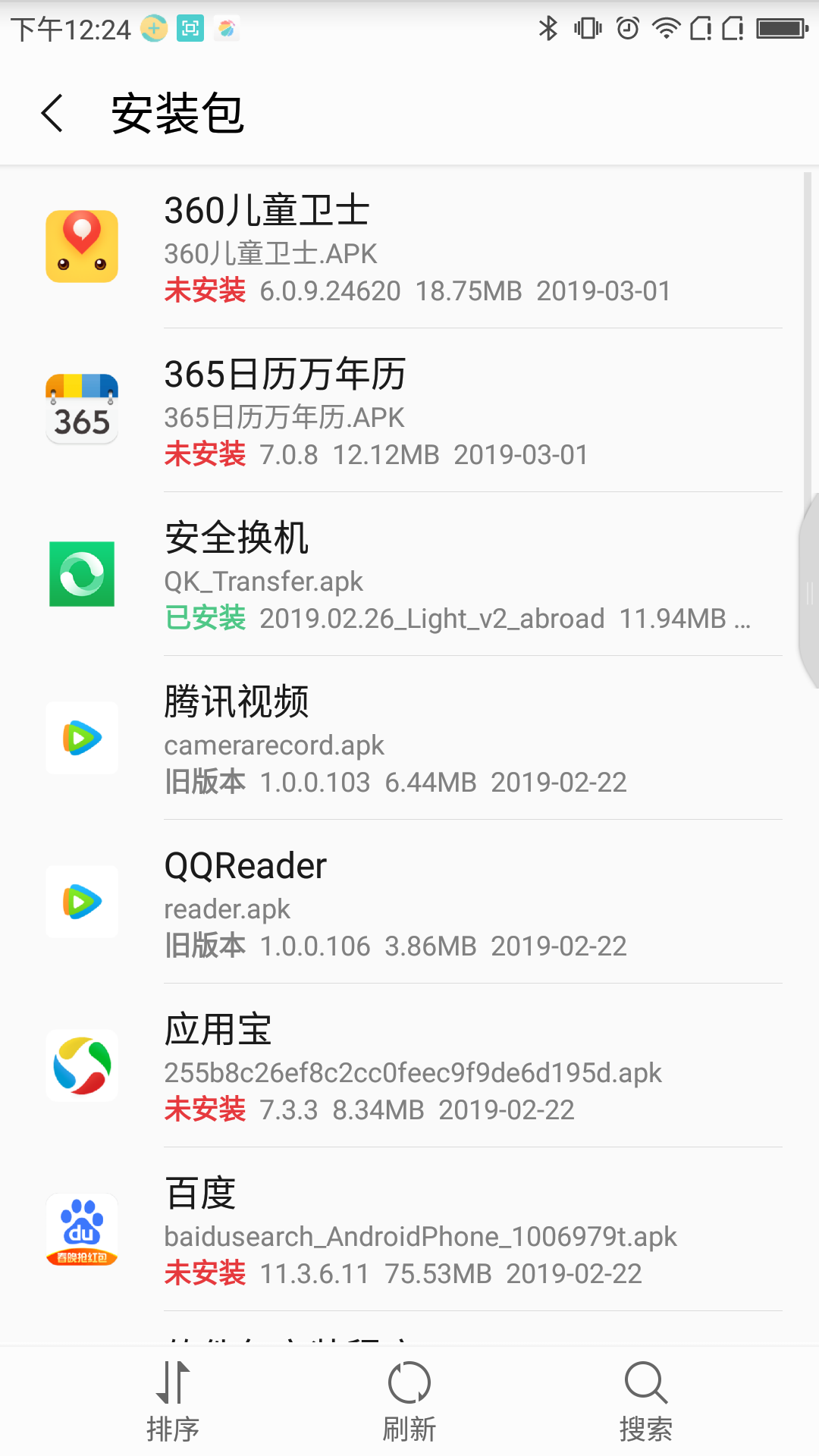Select the 365日历万年历 APK entry

click(409, 411)
